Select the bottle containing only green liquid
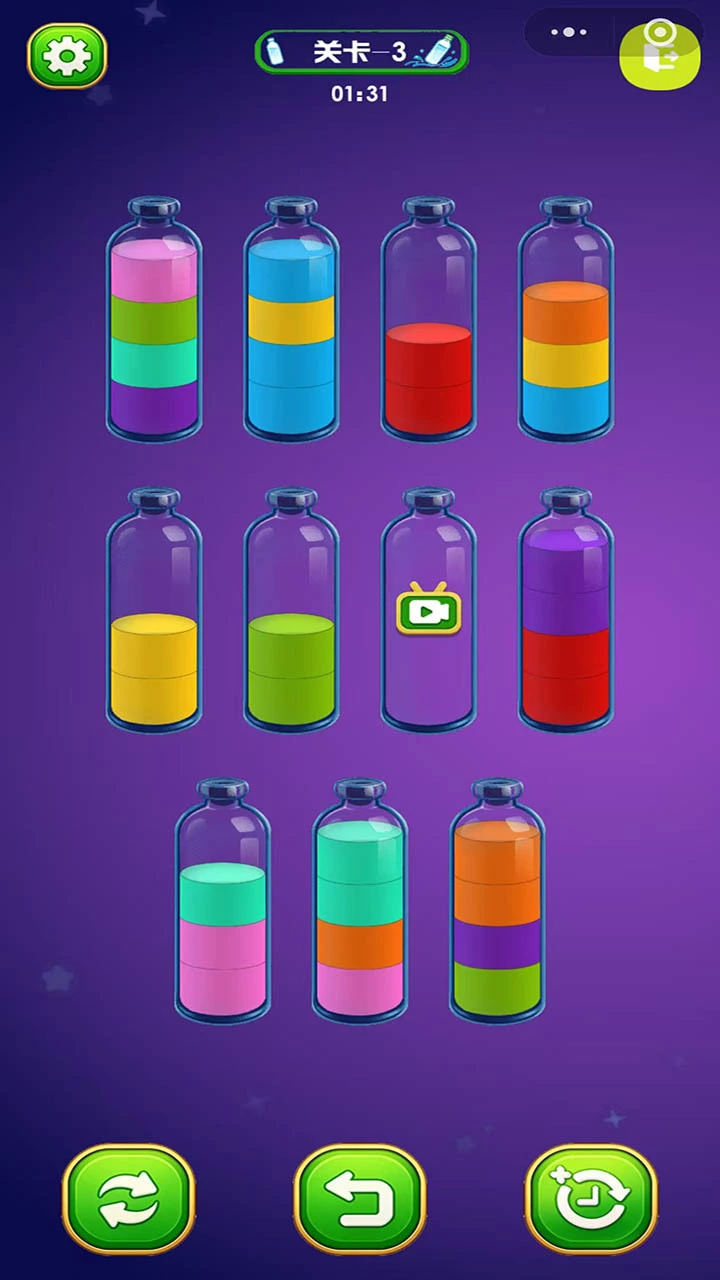Screen dimensions: 720x1280 pyautogui.click(x=291, y=610)
